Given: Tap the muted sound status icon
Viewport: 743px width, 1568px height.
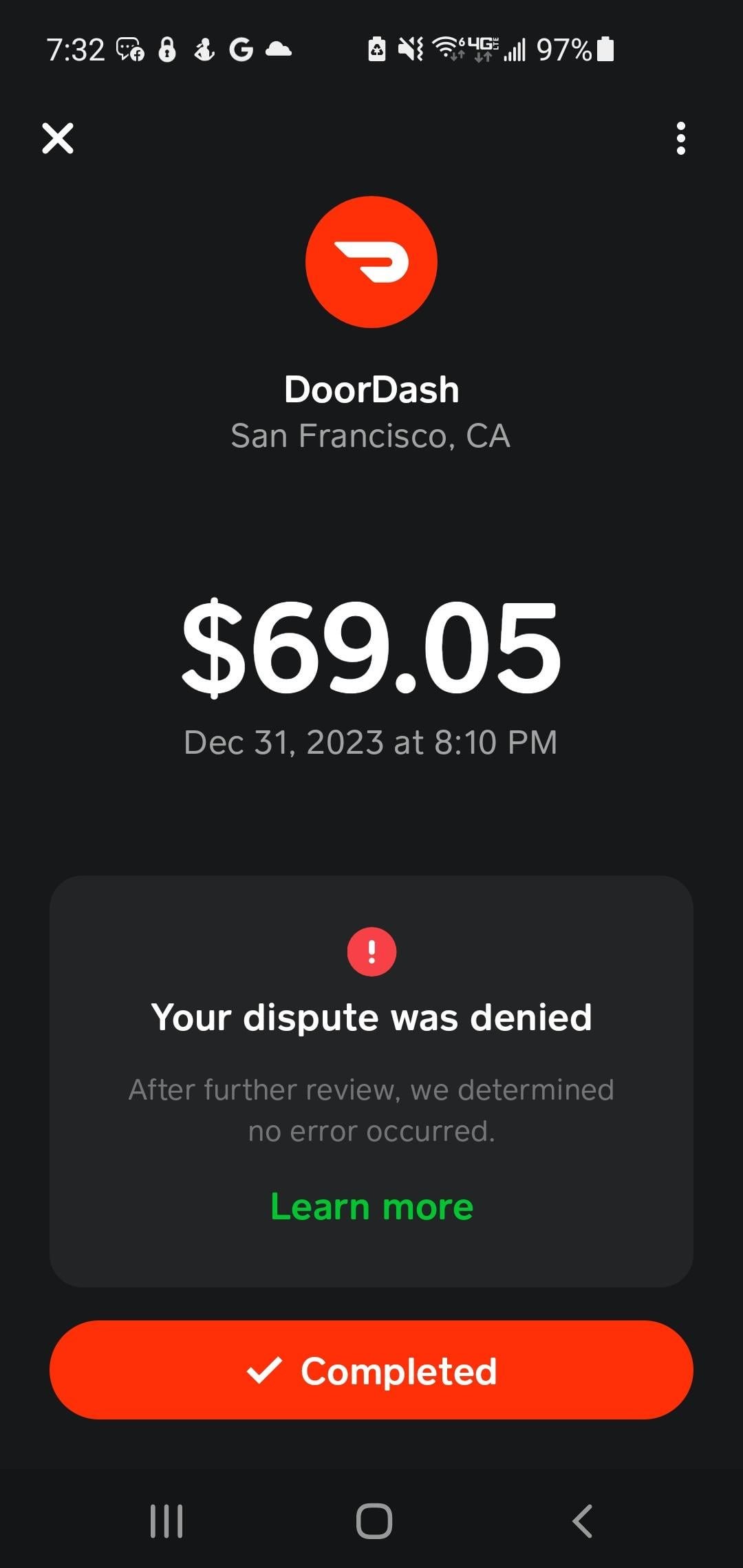Looking at the screenshot, I should coord(409,48).
